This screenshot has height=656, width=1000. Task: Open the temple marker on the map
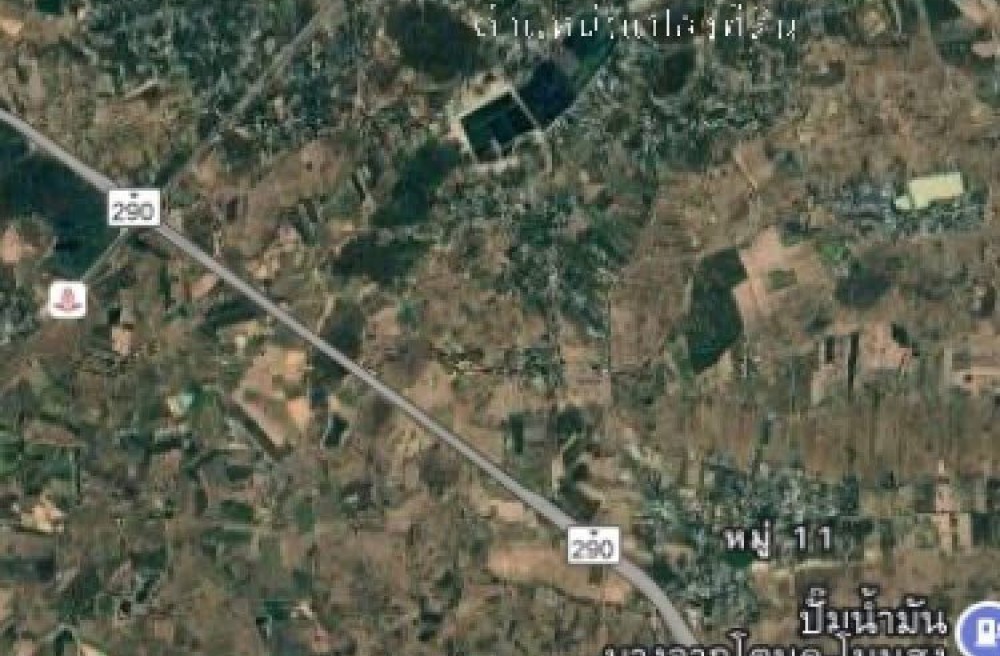[67, 299]
